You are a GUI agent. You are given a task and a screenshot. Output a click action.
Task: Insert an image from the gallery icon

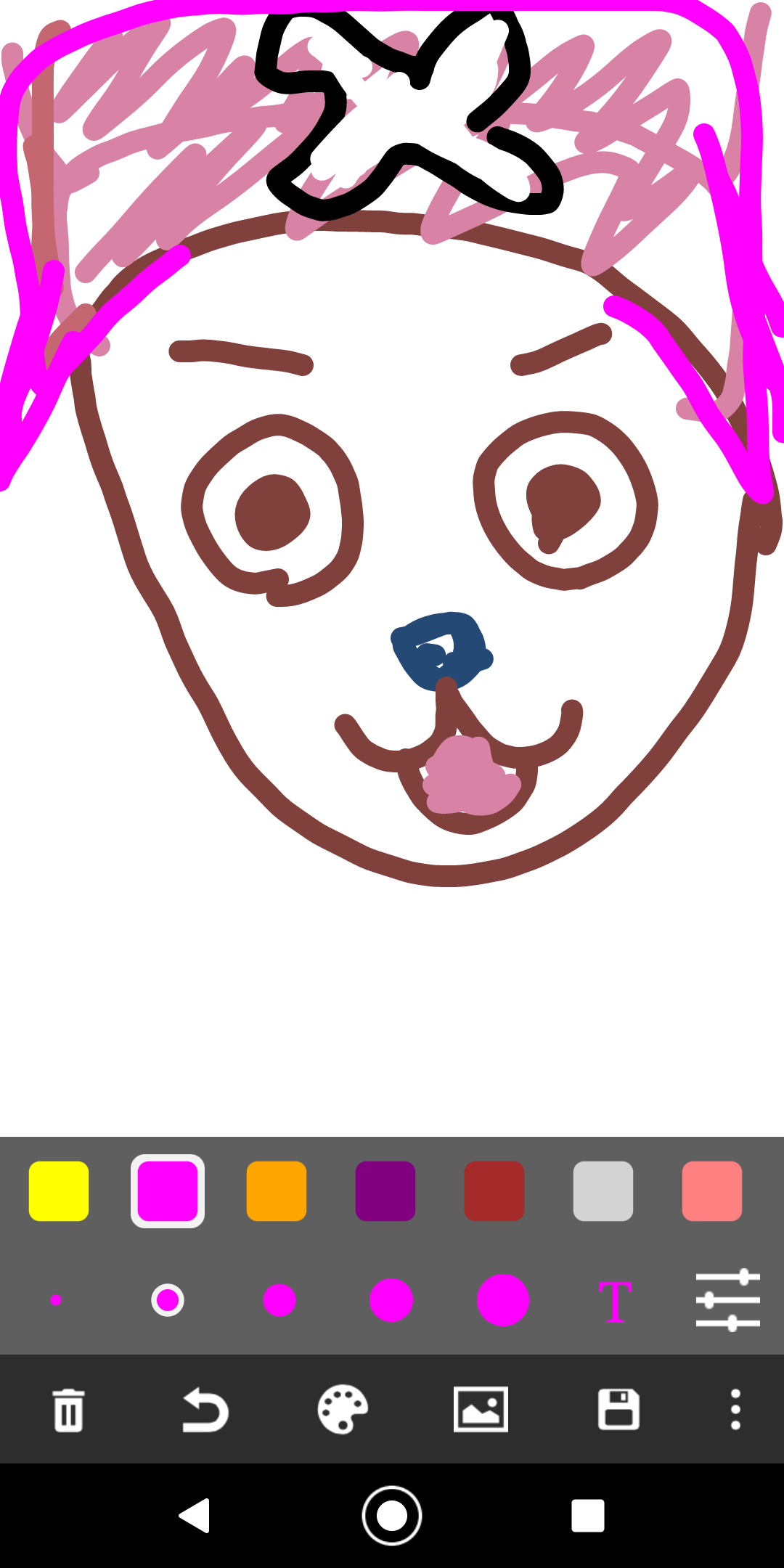481,1410
